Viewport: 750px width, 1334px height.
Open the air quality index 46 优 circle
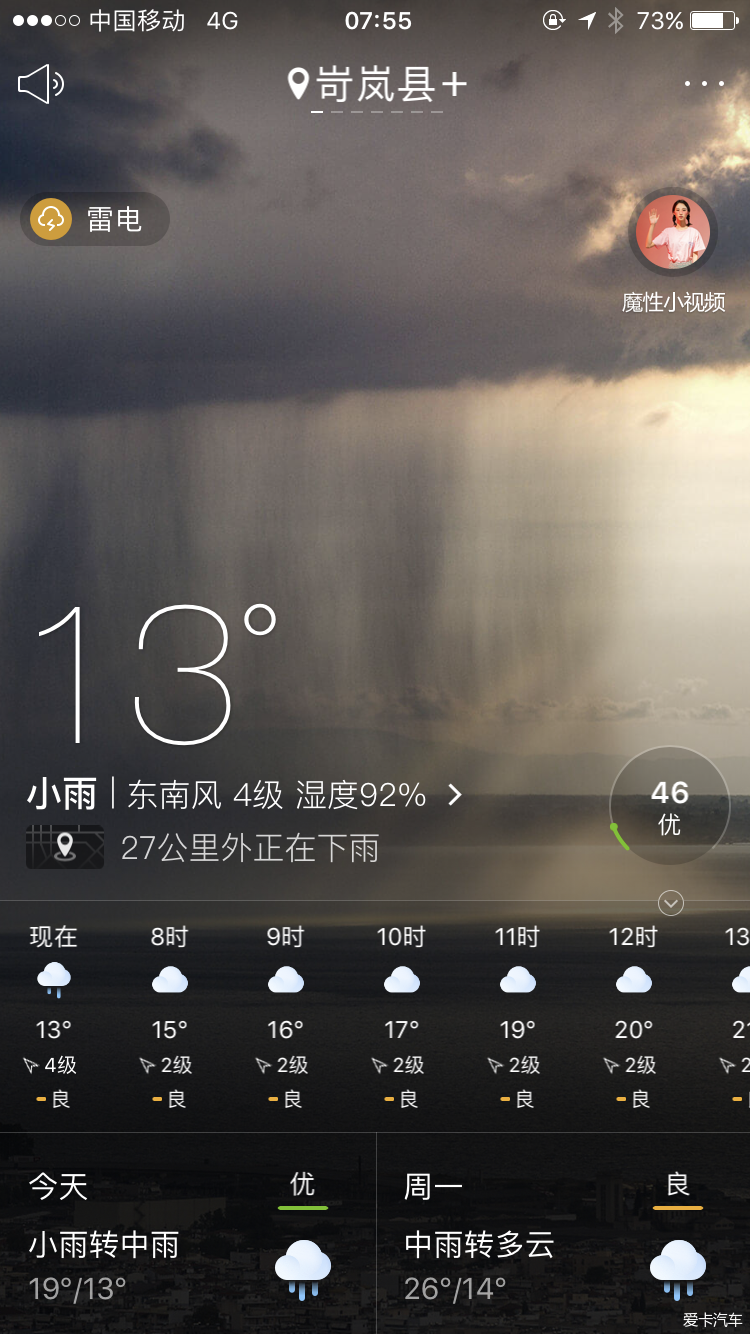[669, 806]
